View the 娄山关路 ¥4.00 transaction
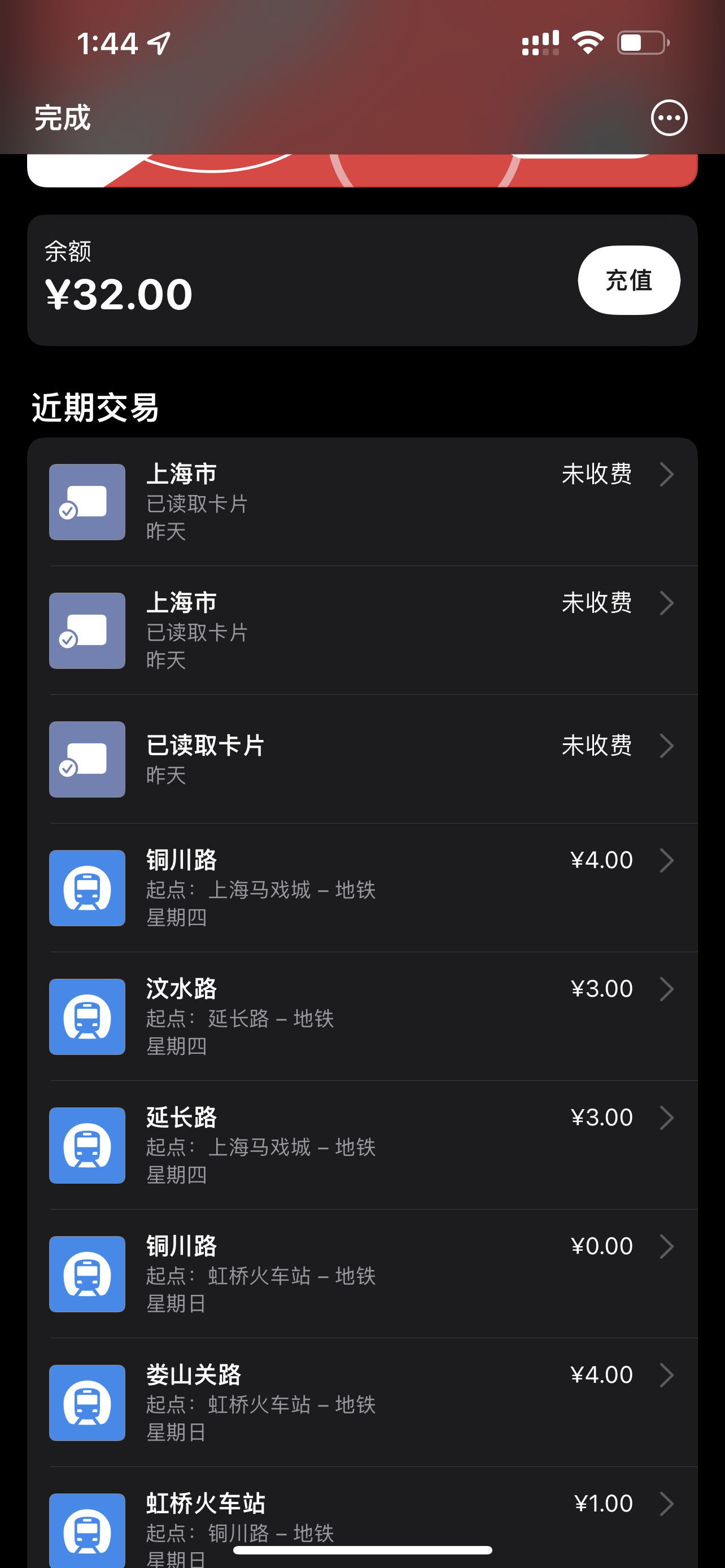The image size is (725, 1568). pos(362,1402)
